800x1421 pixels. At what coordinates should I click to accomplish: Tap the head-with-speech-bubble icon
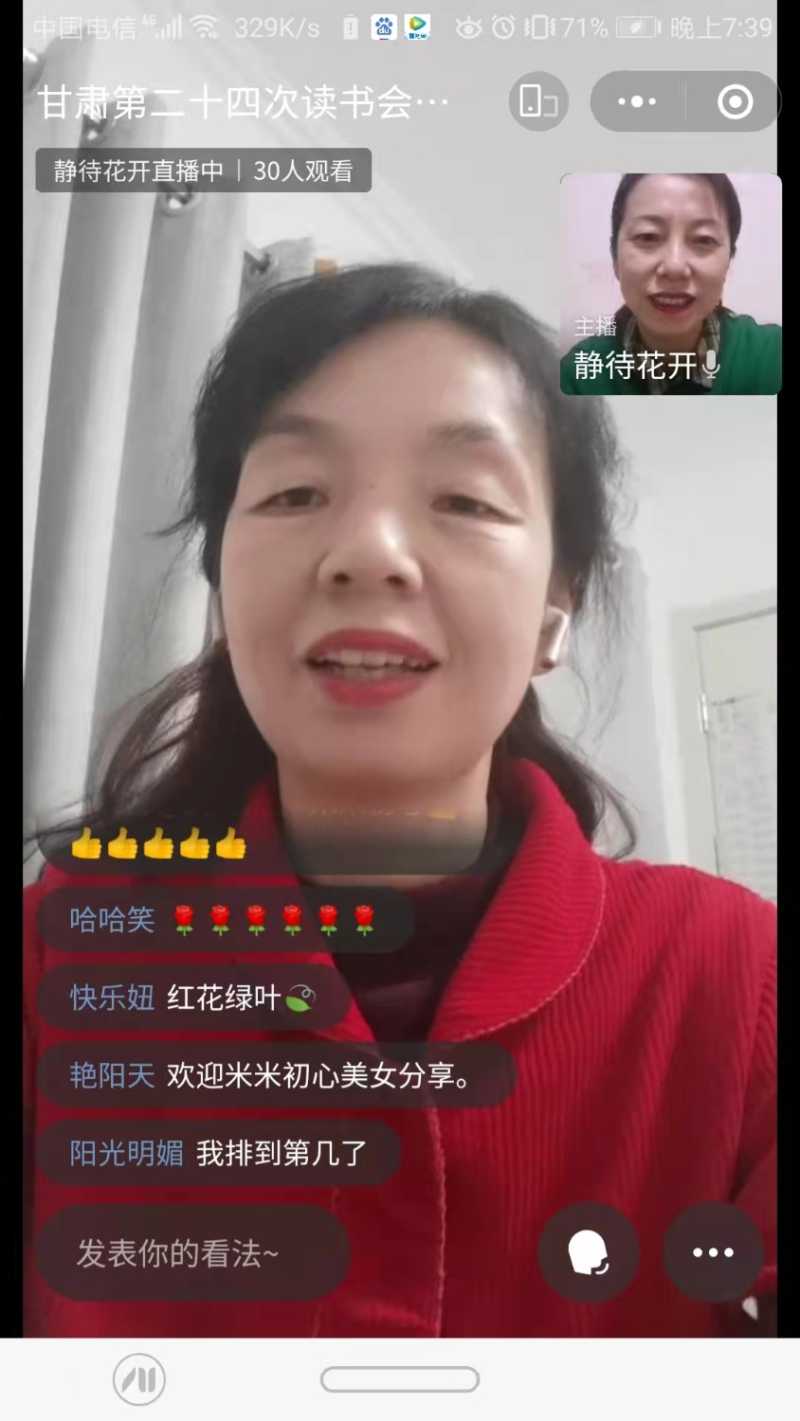click(x=589, y=1252)
